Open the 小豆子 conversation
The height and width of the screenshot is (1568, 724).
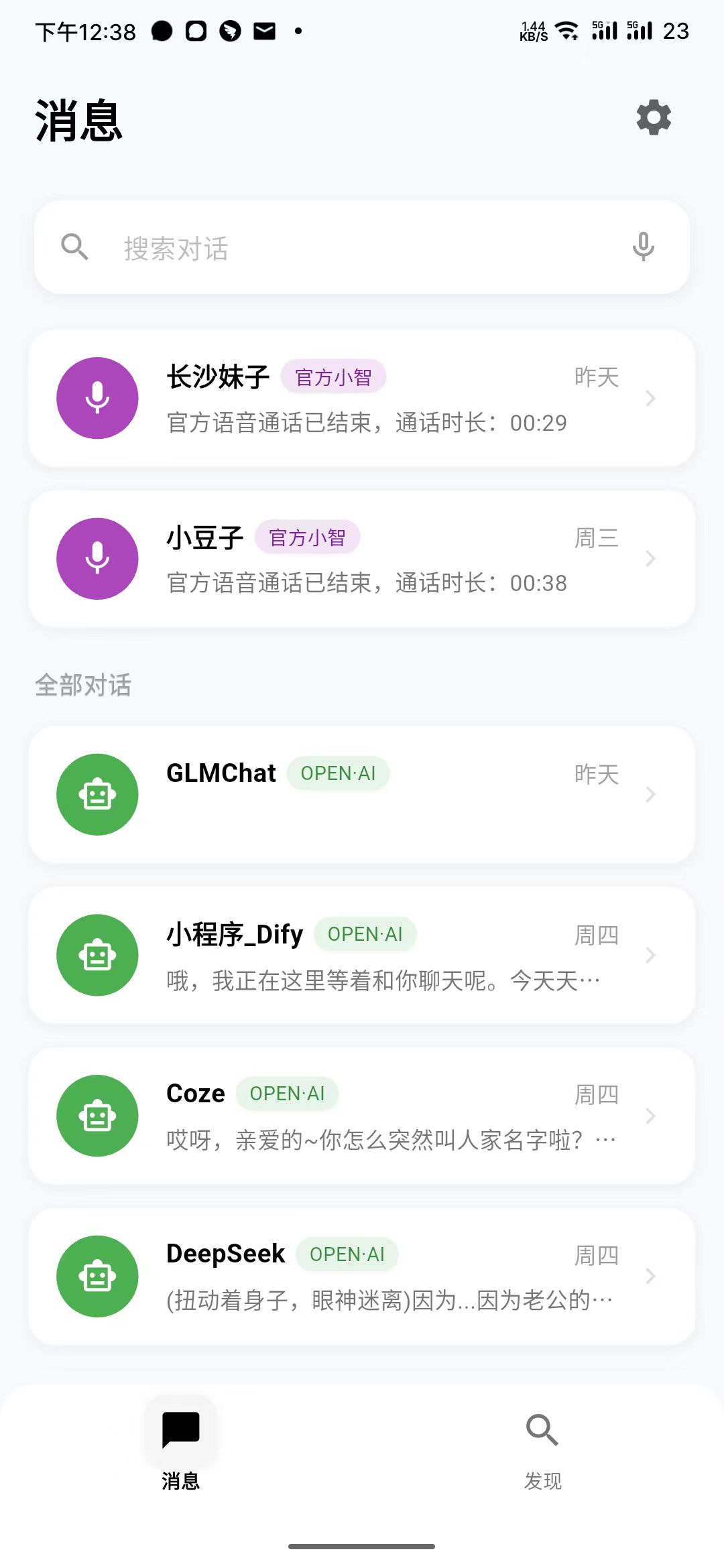[x=362, y=560]
